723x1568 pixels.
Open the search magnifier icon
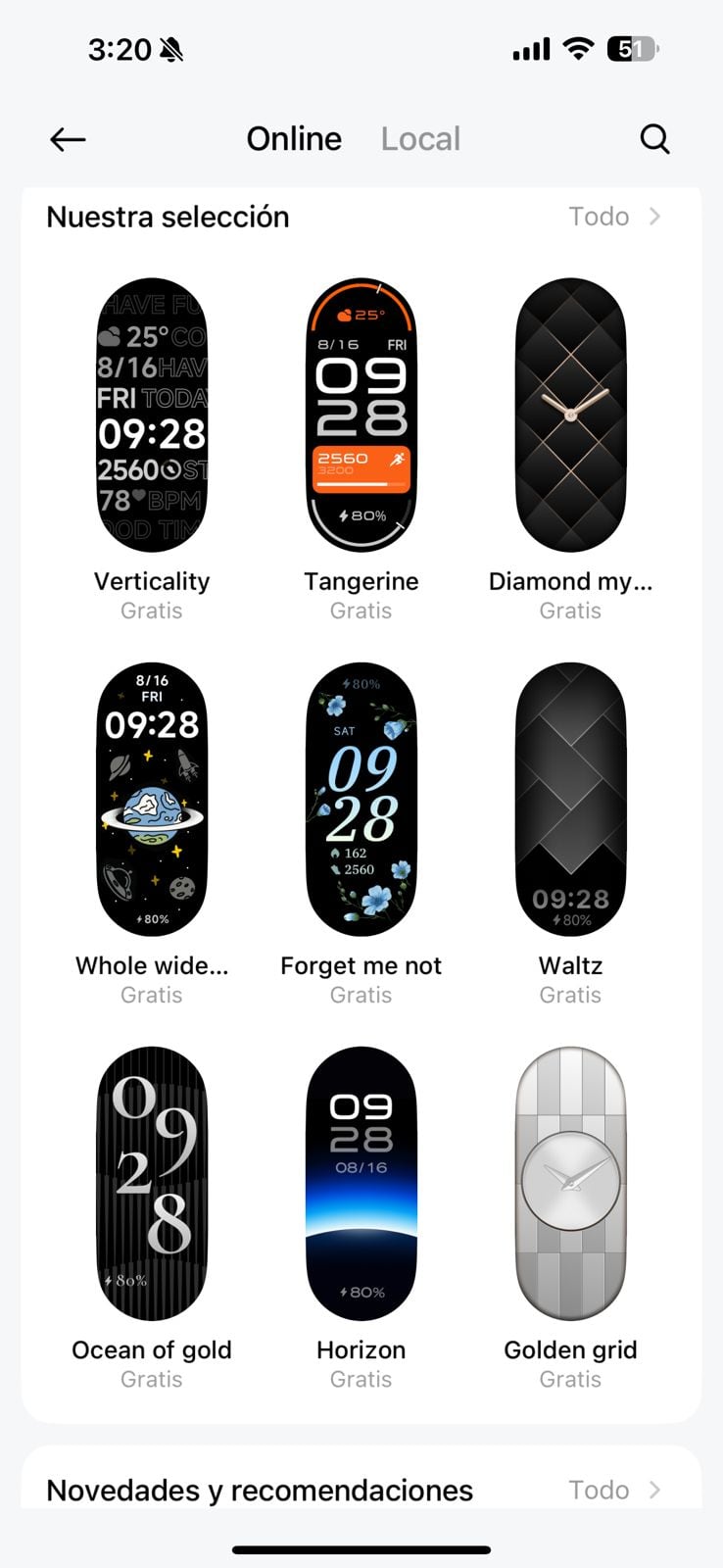click(654, 139)
